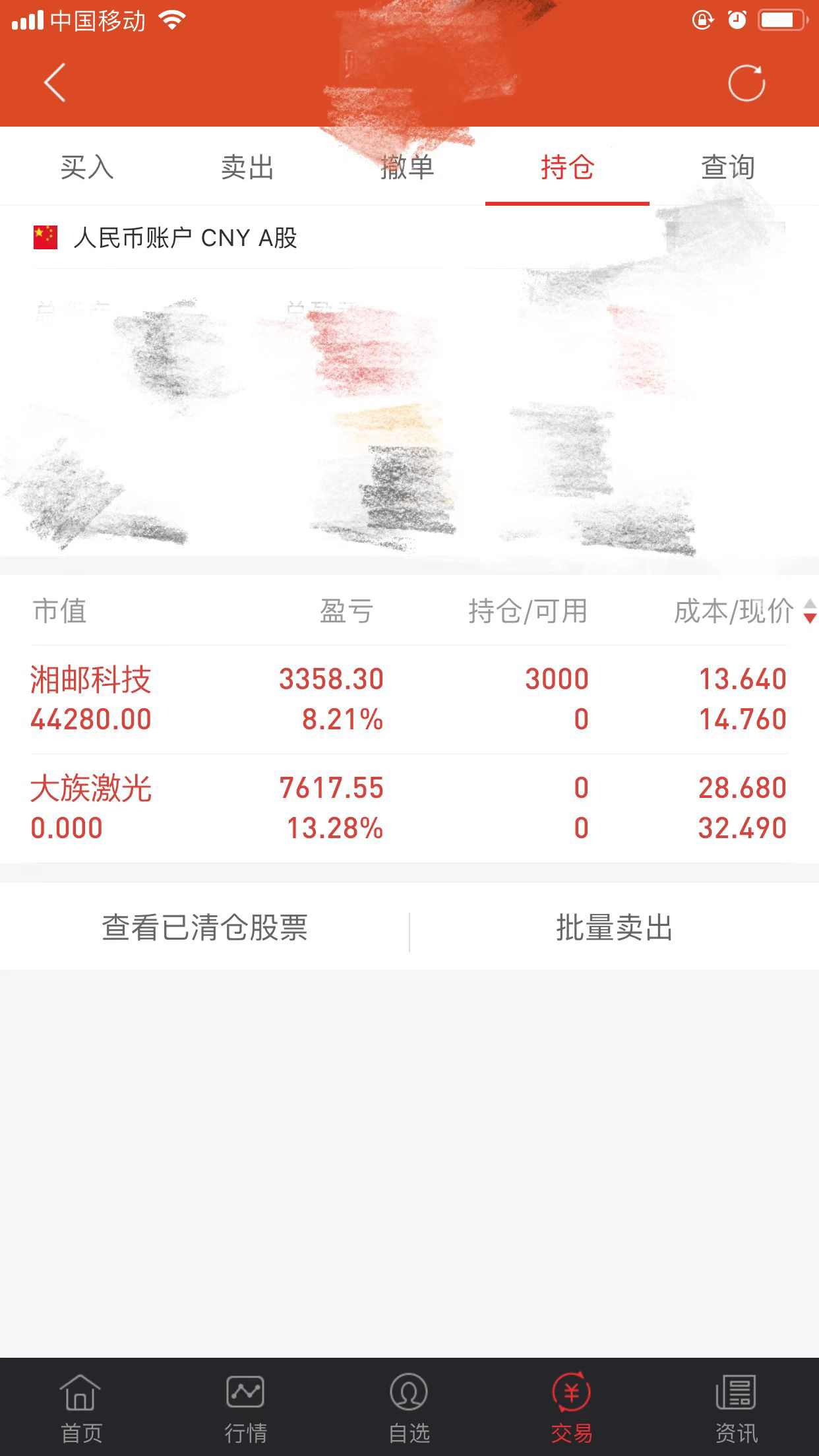819x1456 pixels.
Task: Open the 查询 tab
Action: [728, 167]
